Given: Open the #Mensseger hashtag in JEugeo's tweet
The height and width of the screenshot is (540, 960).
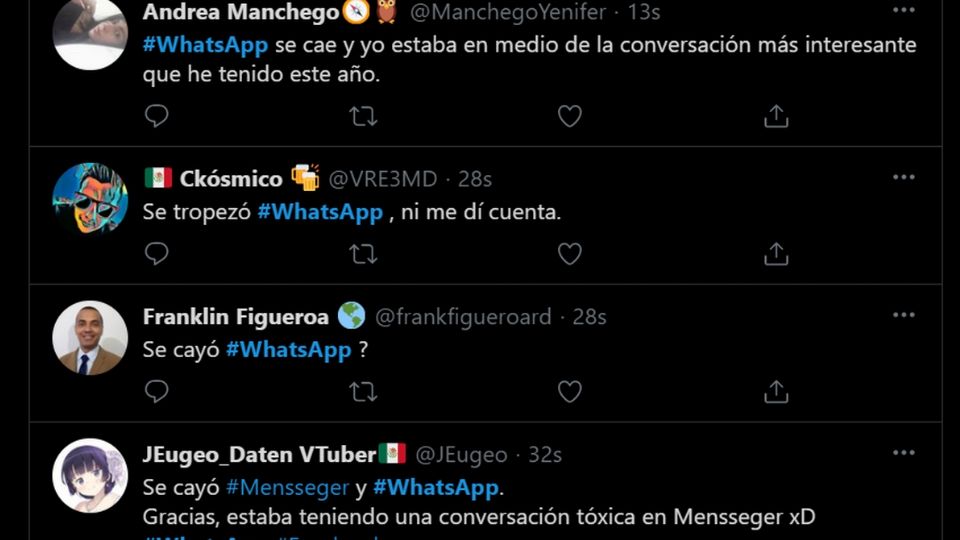Looking at the screenshot, I should coord(287,488).
